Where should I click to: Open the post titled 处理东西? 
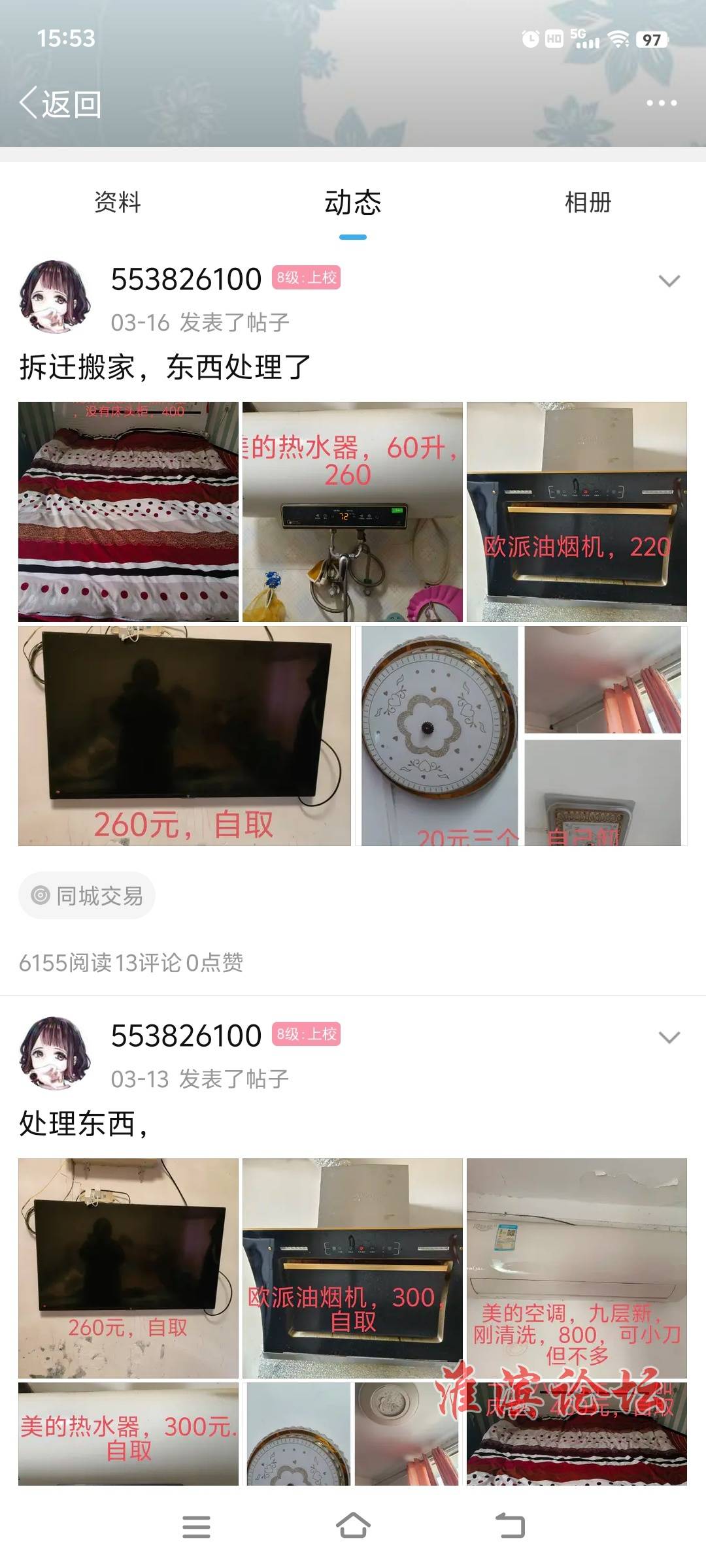coord(84,1124)
